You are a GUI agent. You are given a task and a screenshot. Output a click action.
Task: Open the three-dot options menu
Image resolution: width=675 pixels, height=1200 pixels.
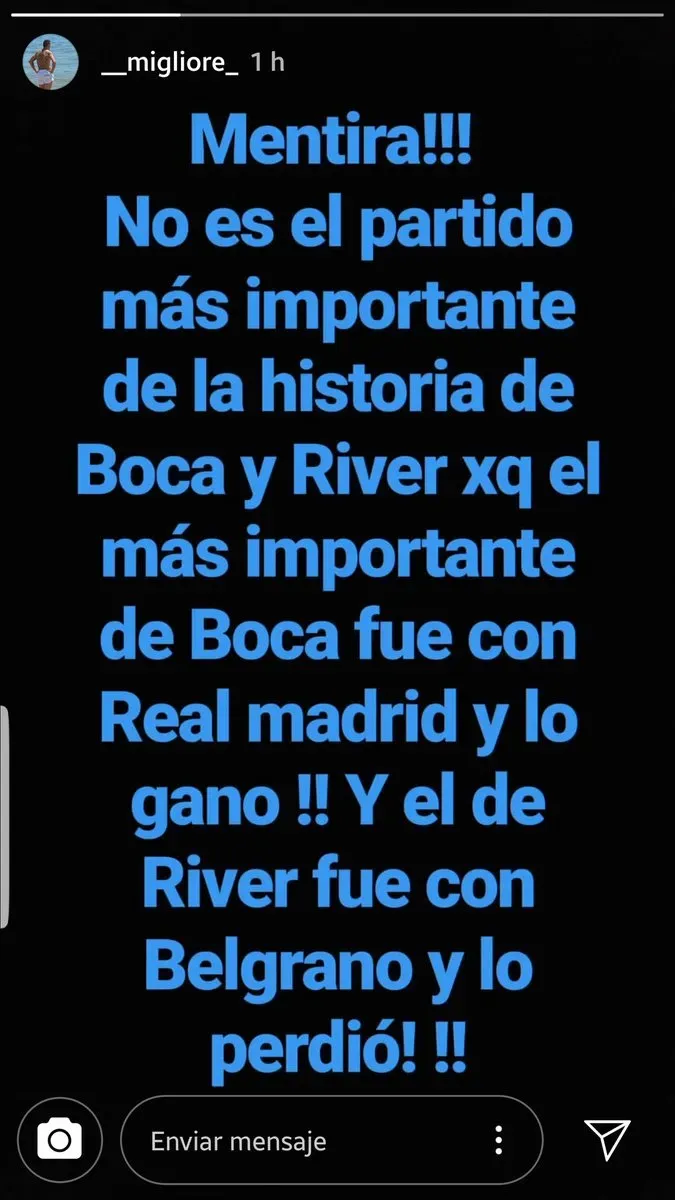[x=498, y=1140]
